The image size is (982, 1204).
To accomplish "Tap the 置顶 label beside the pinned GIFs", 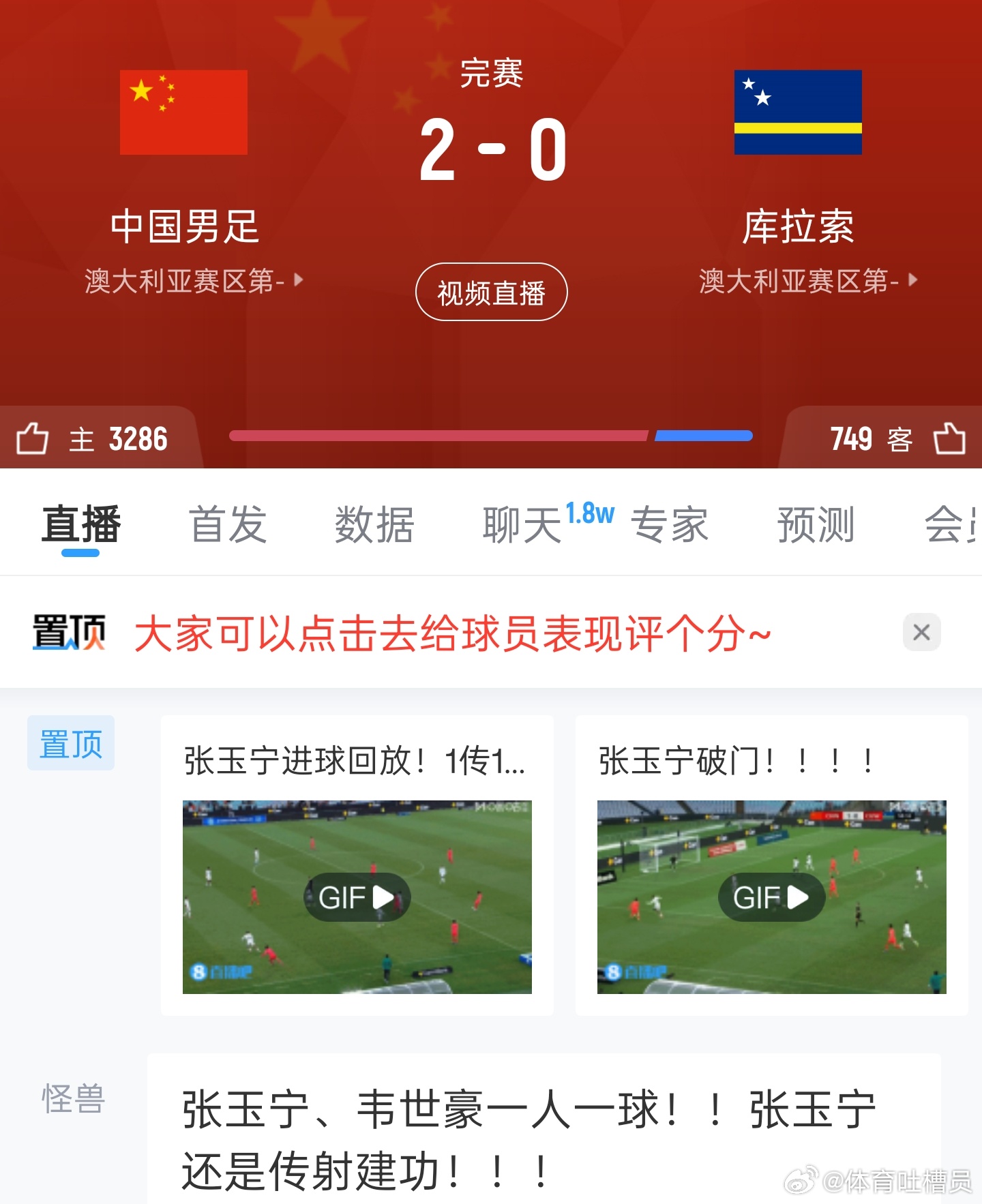I will 70,744.
